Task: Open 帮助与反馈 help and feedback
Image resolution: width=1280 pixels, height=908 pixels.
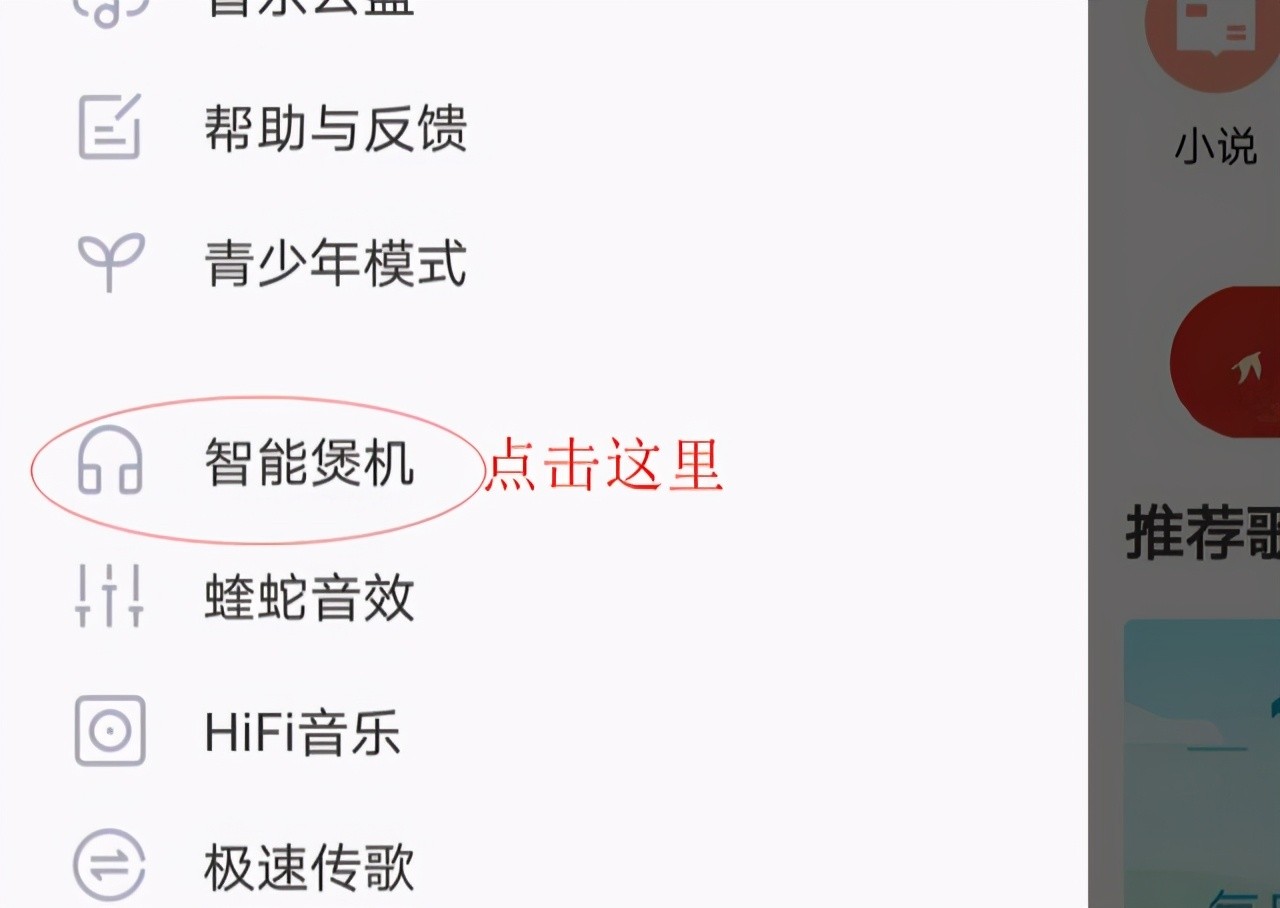Action: (334, 130)
